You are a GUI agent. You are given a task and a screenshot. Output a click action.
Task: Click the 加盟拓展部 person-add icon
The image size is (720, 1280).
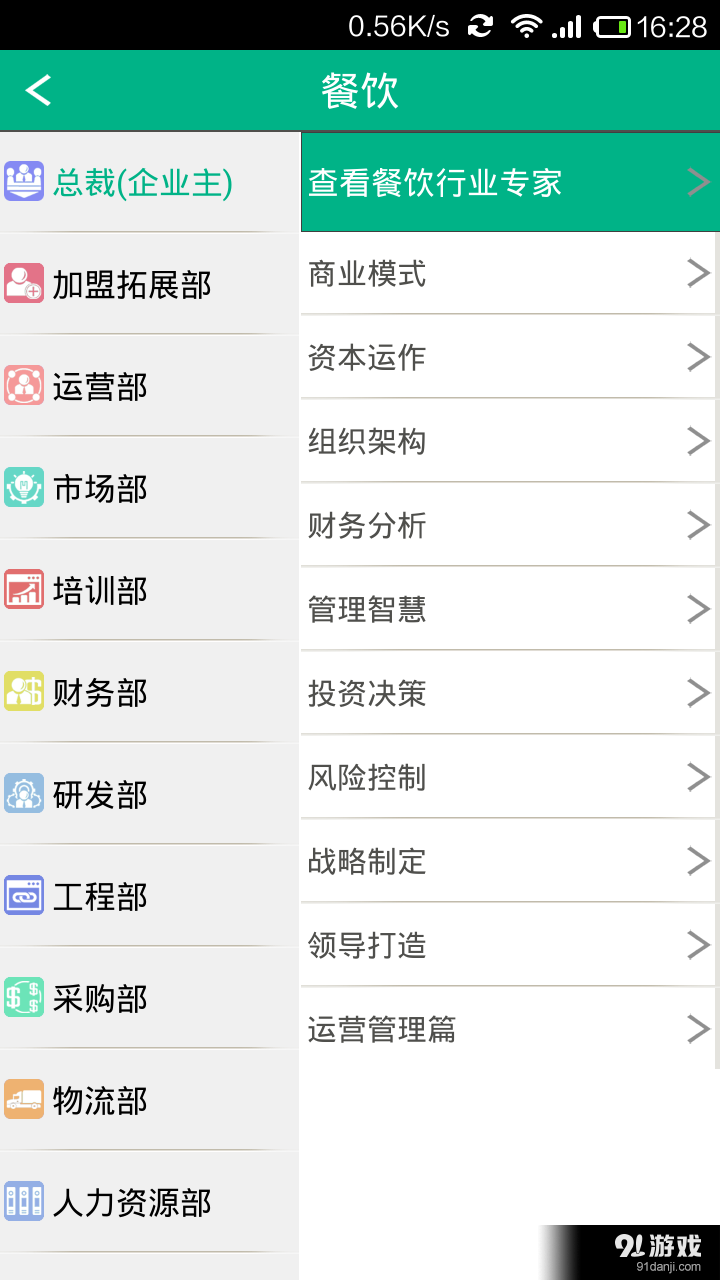(24, 285)
